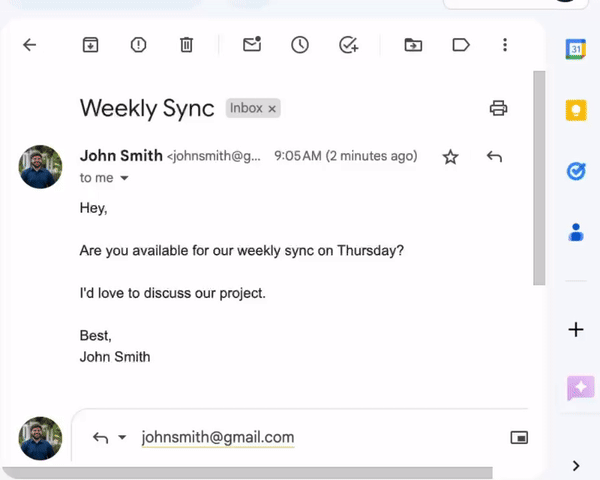Open the reply type dropdown

(x=122, y=438)
